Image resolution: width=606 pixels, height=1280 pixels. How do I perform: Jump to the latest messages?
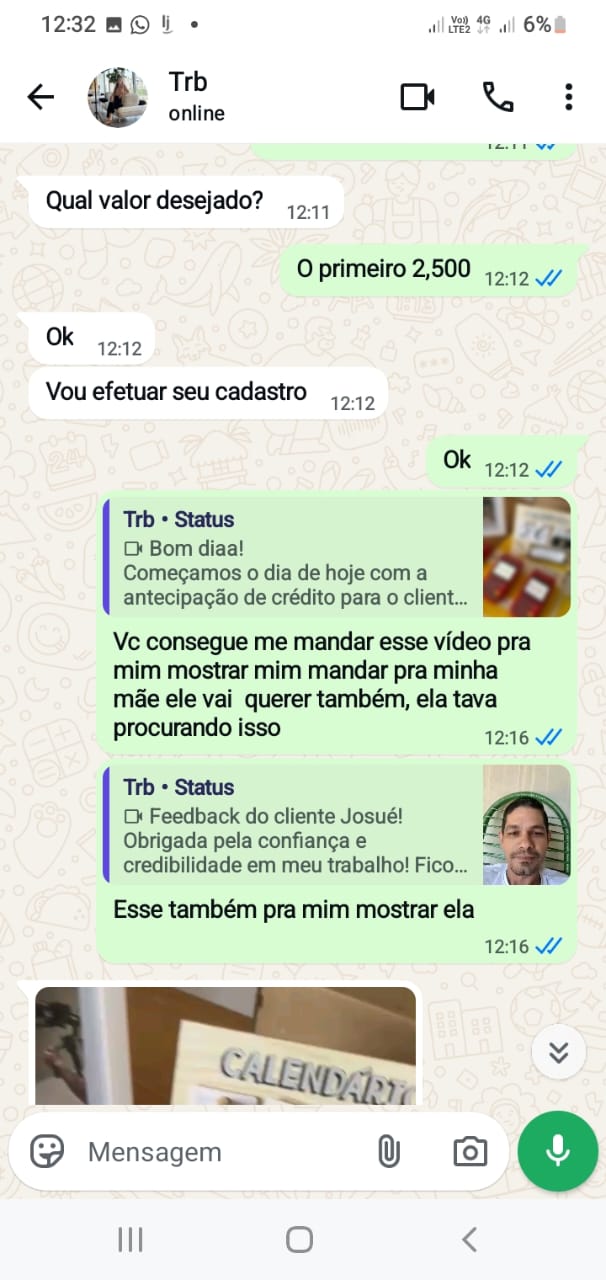[558, 1052]
